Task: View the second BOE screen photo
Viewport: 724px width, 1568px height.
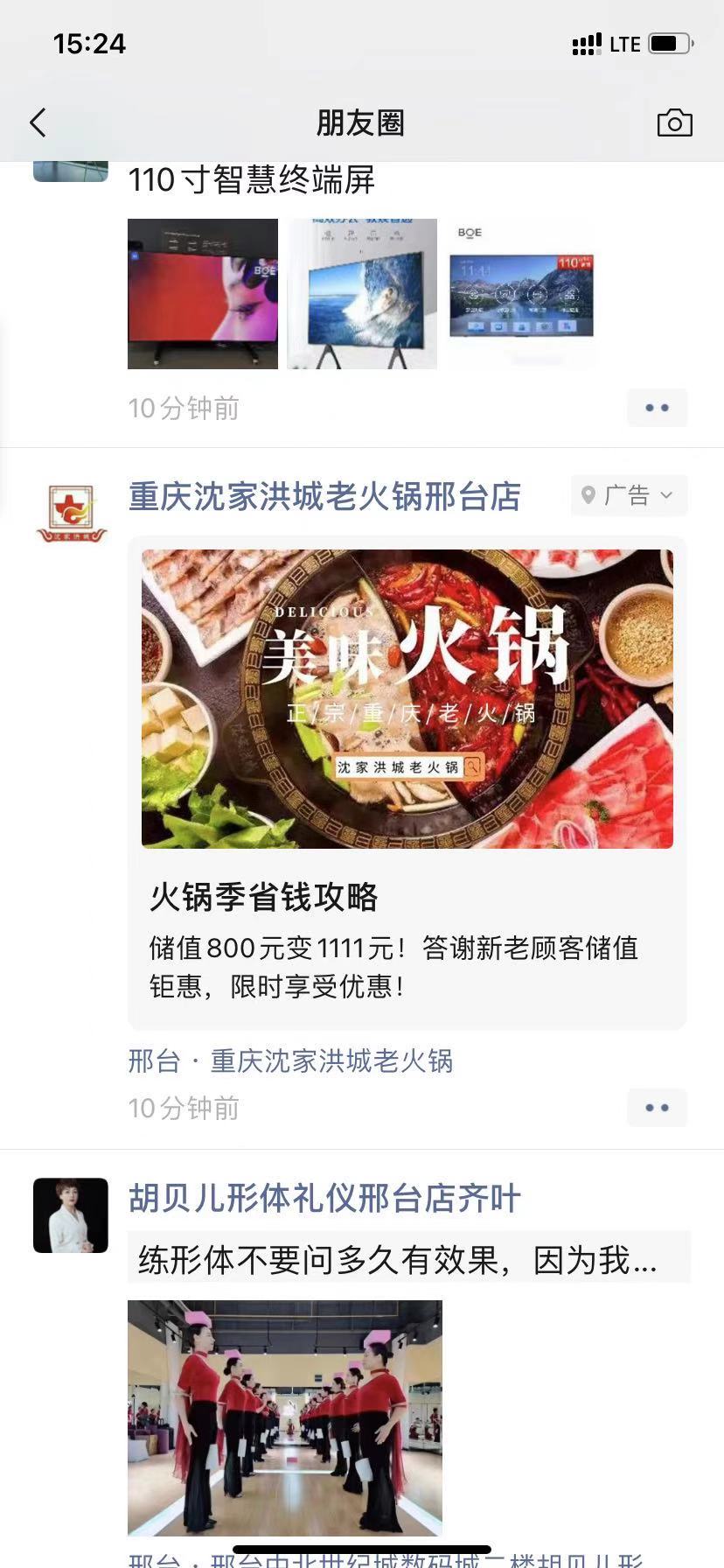Action: 362,294
